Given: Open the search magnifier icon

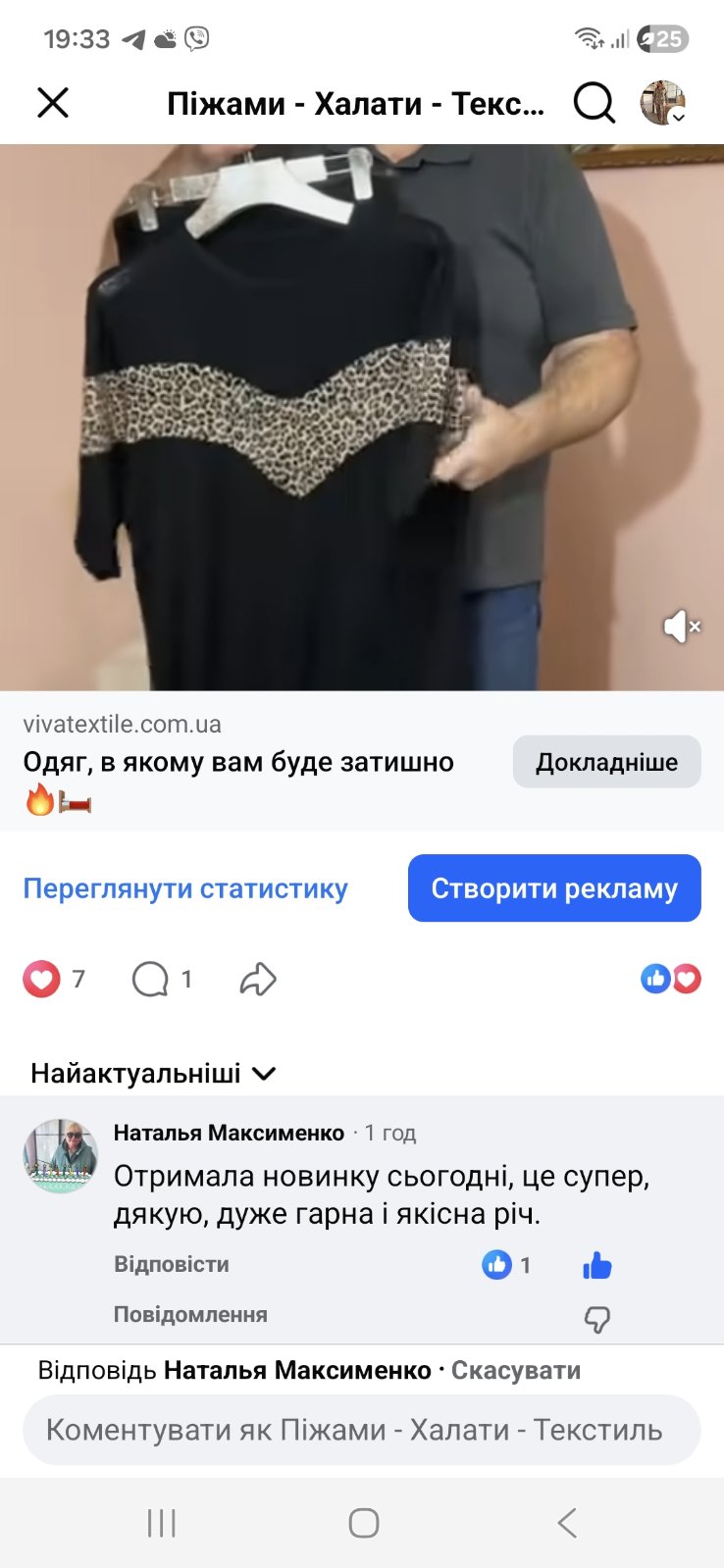Looking at the screenshot, I should coord(594,102).
